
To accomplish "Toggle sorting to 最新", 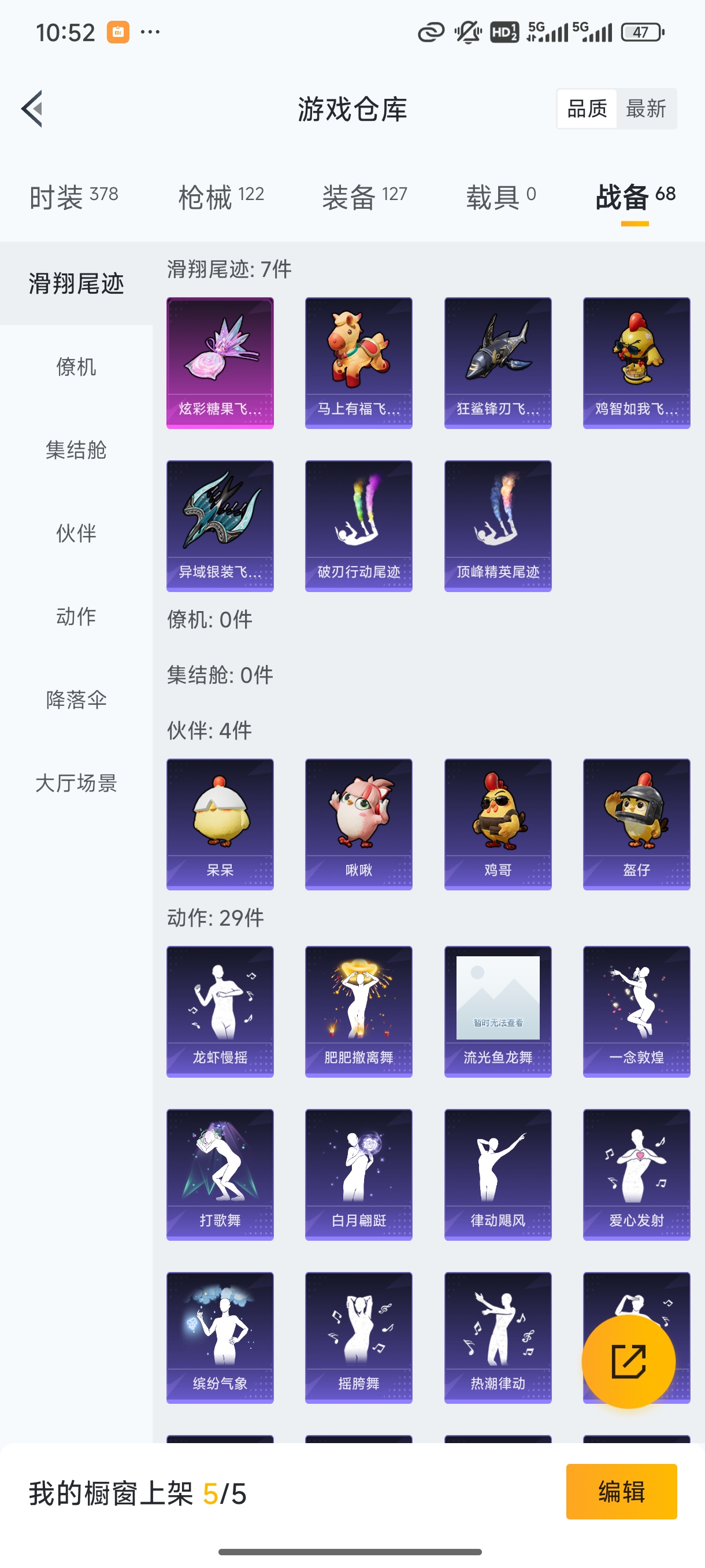I will coord(647,108).
